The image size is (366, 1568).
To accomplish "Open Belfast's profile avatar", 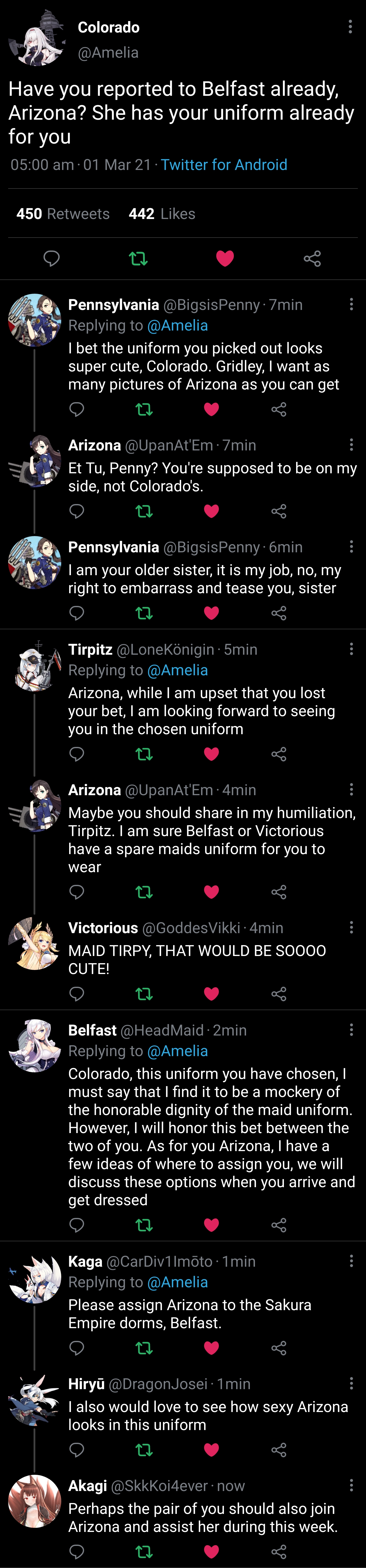I will [x=34, y=1045].
